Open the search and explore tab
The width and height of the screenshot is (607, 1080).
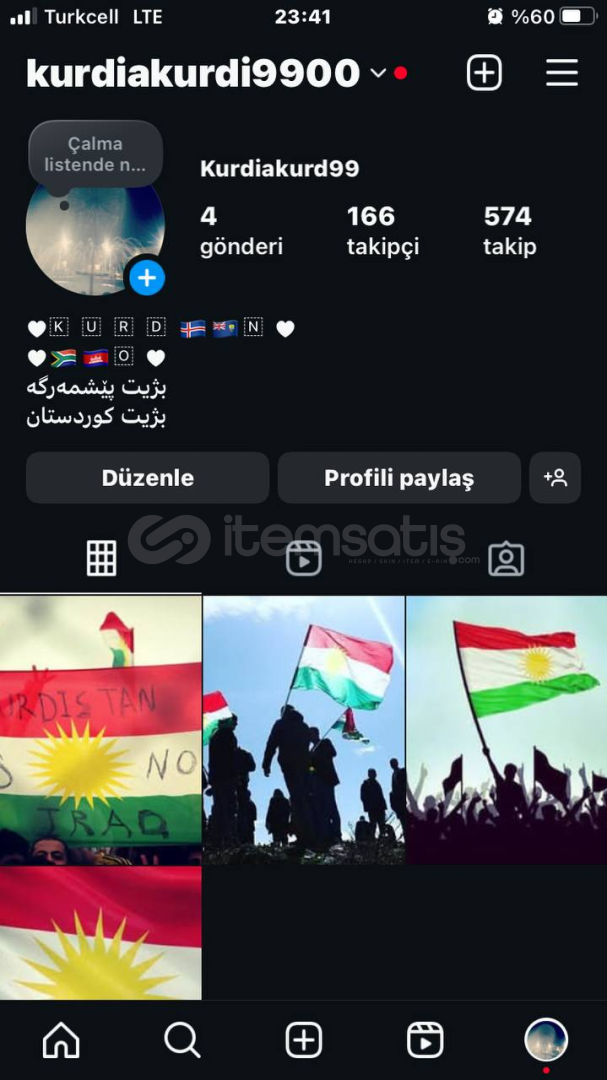[x=182, y=1041]
